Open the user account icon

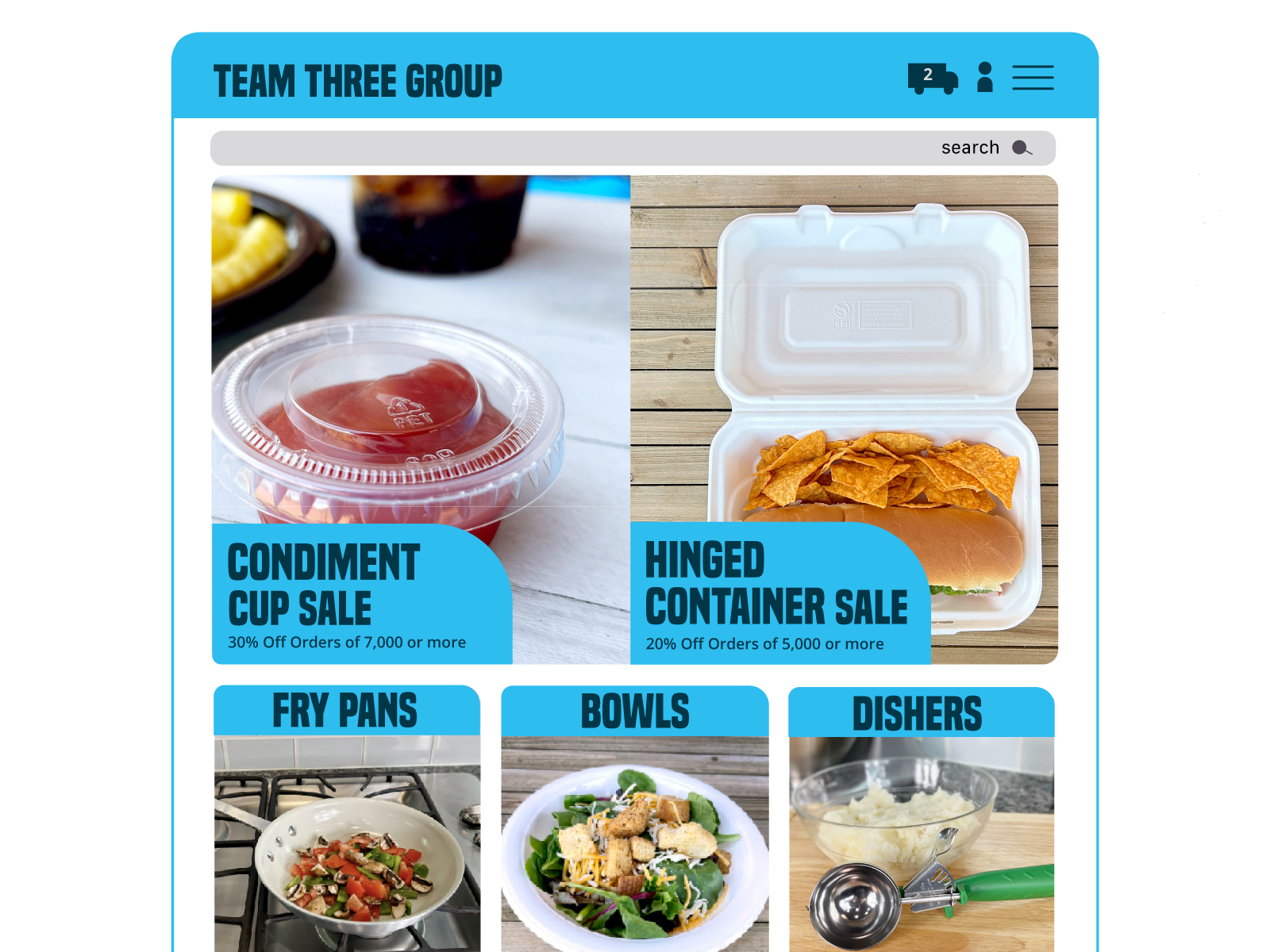point(985,78)
